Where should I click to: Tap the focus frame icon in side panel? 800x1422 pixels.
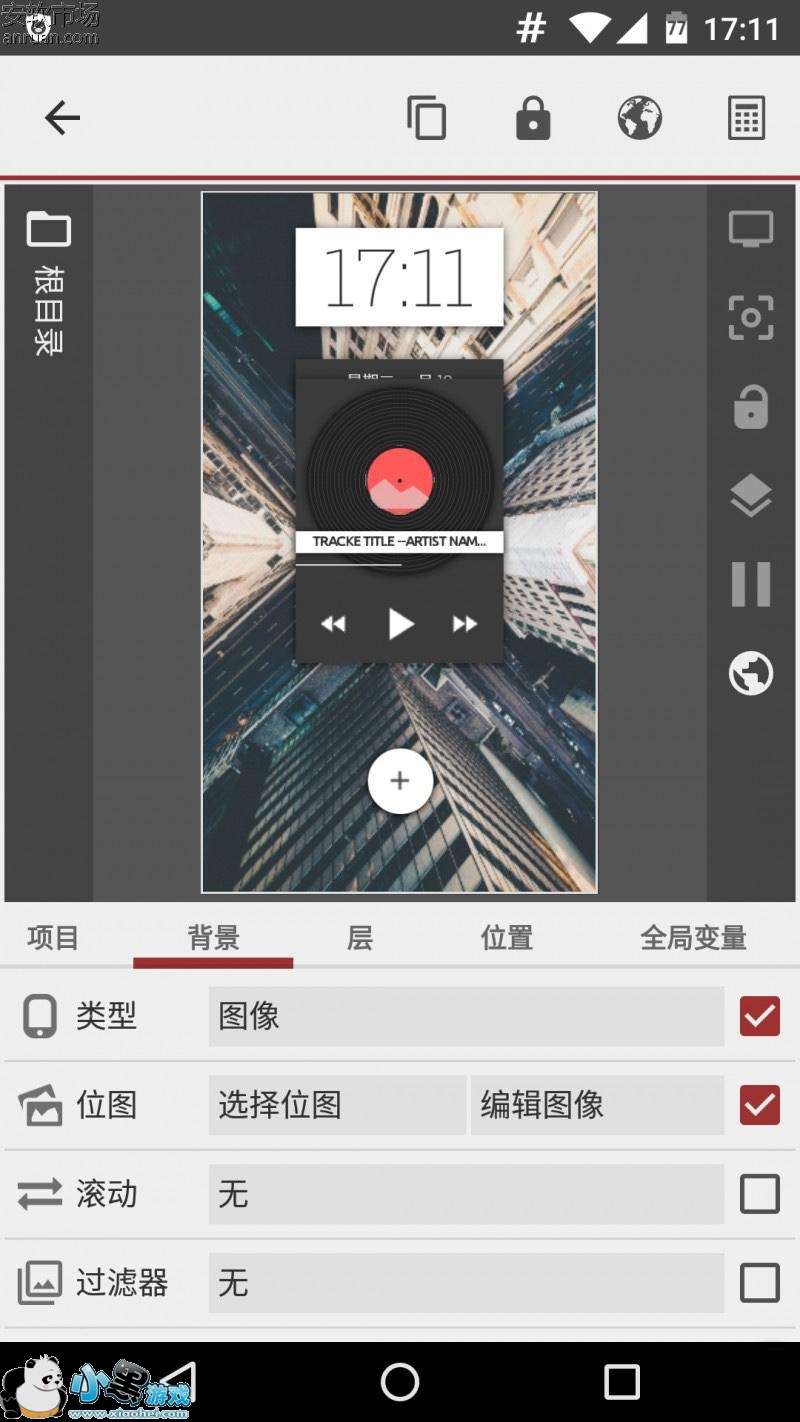tap(751, 318)
